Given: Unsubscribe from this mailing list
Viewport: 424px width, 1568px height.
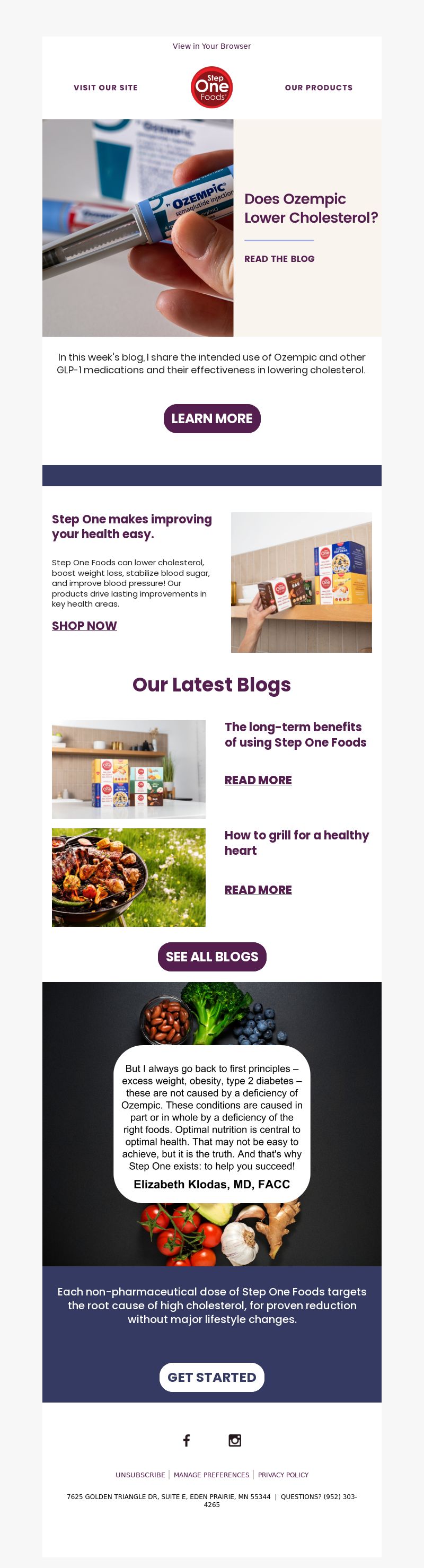Looking at the screenshot, I should click(140, 1475).
